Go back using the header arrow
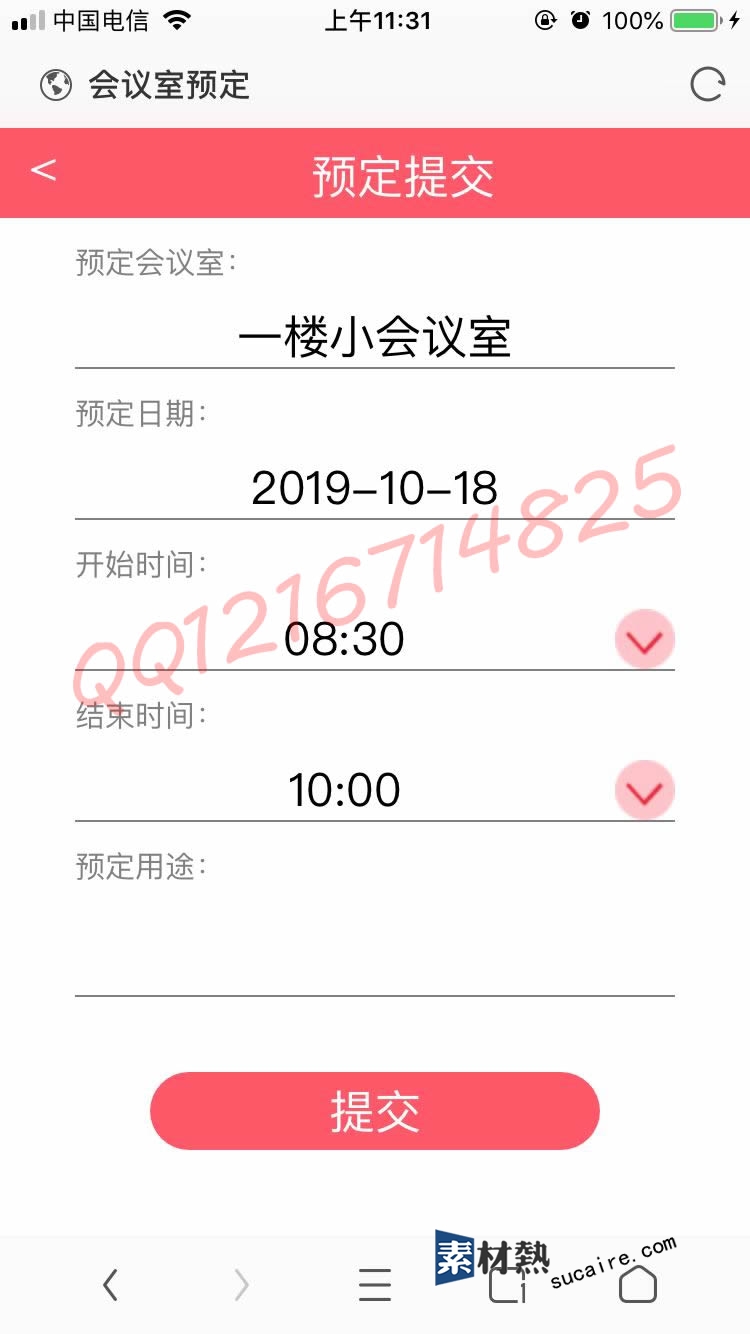The width and height of the screenshot is (750, 1334). coord(43,170)
